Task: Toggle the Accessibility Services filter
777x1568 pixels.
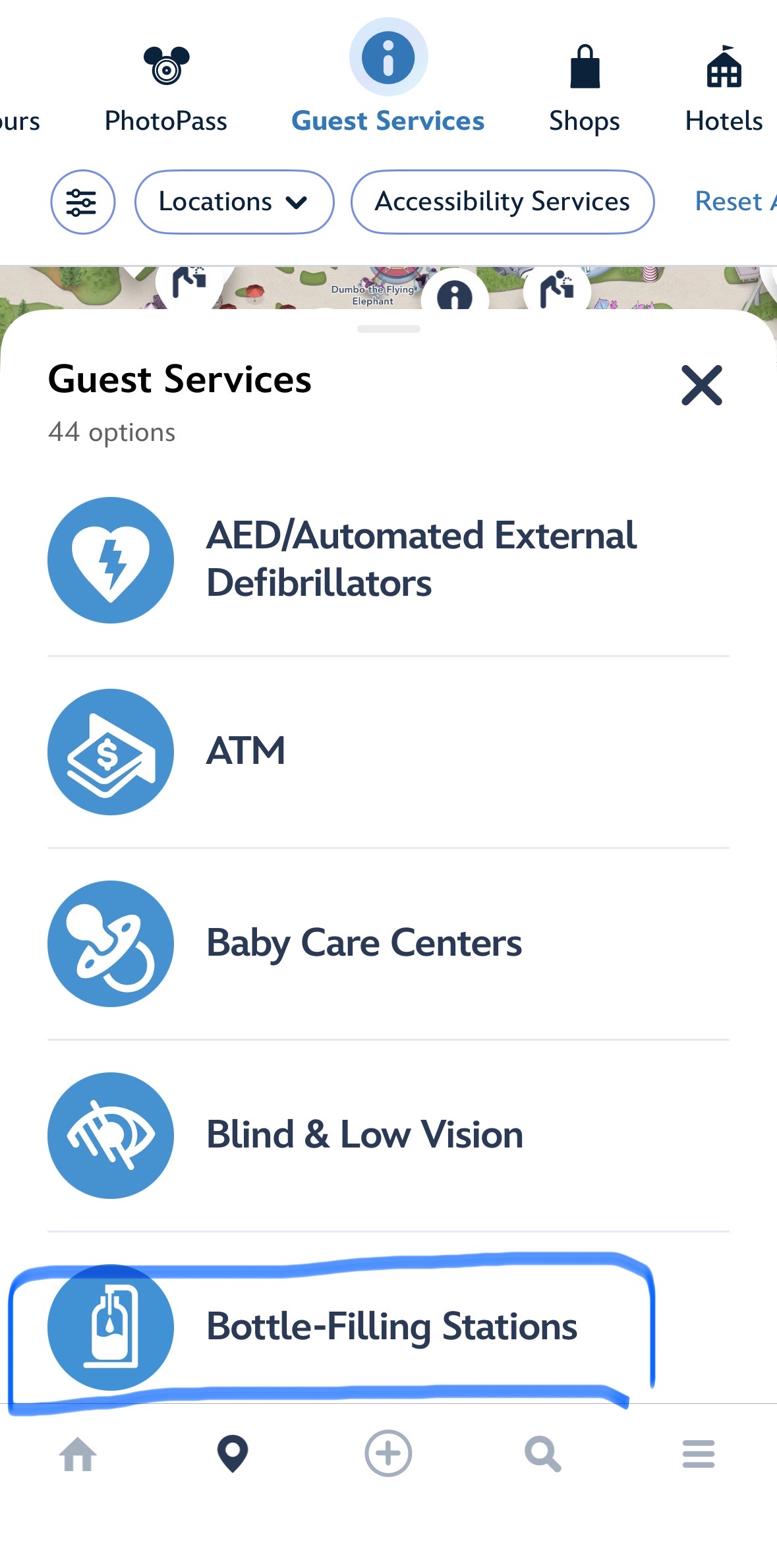Action: 502,202
